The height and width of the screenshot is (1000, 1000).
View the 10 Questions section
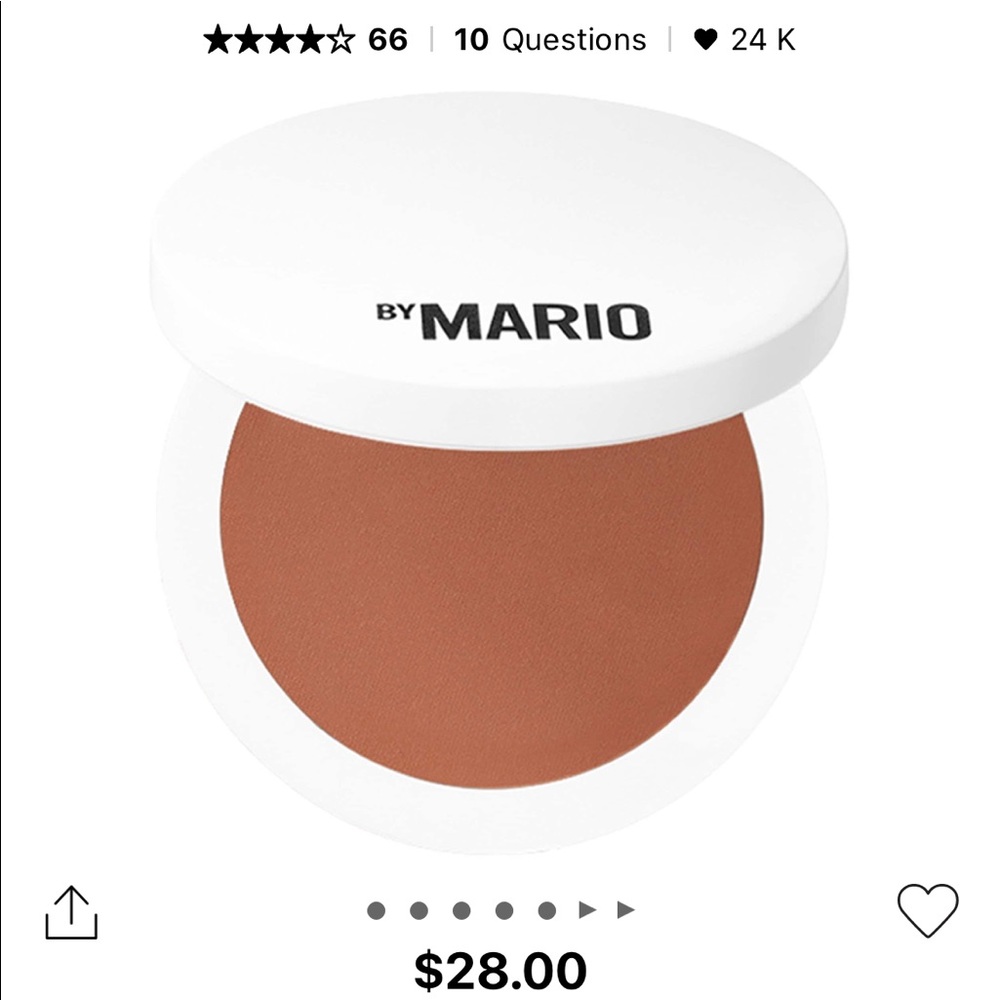[x=550, y=40]
